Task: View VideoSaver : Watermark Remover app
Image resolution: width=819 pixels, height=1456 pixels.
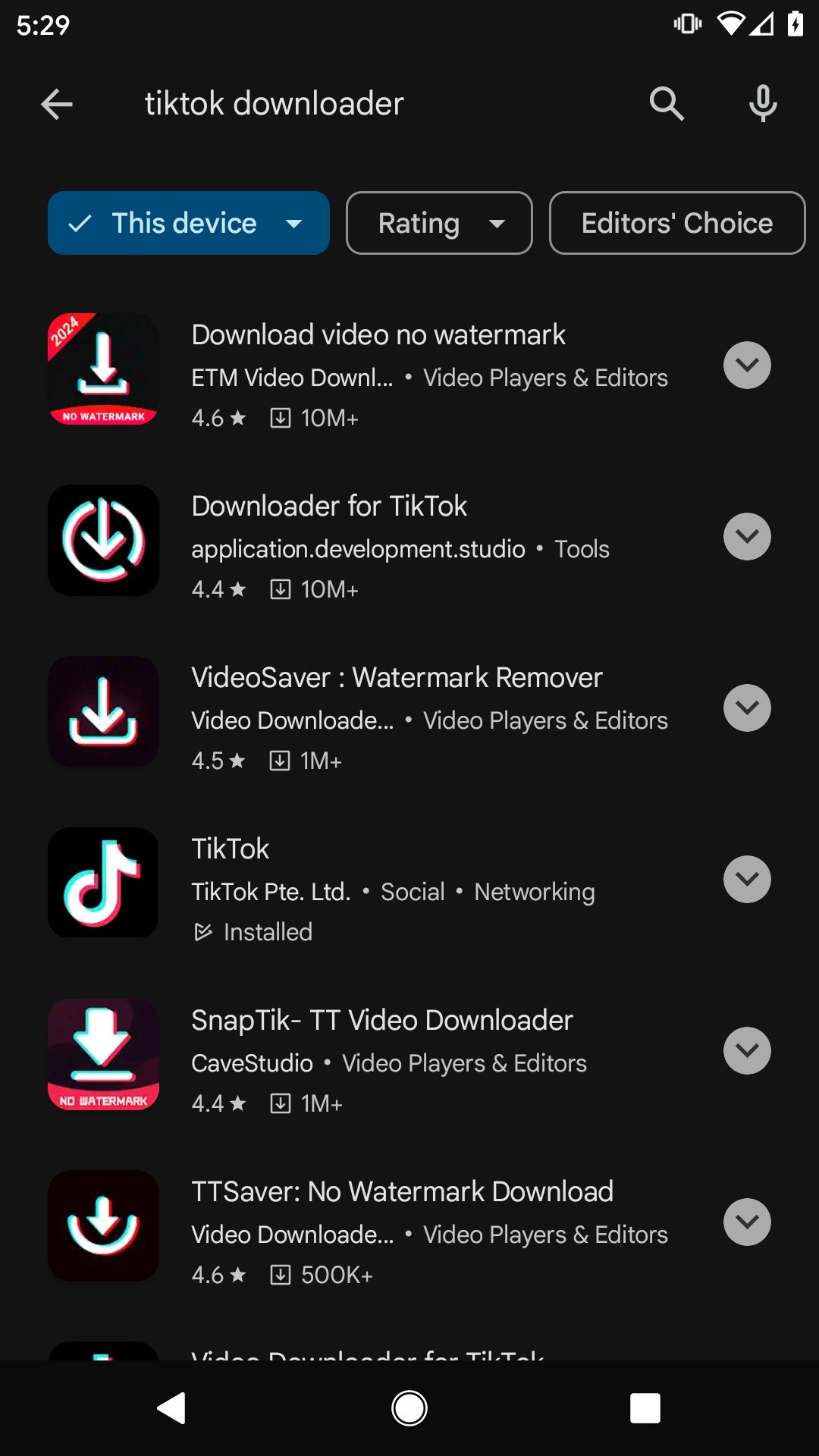Action: (x=397, y=678)
